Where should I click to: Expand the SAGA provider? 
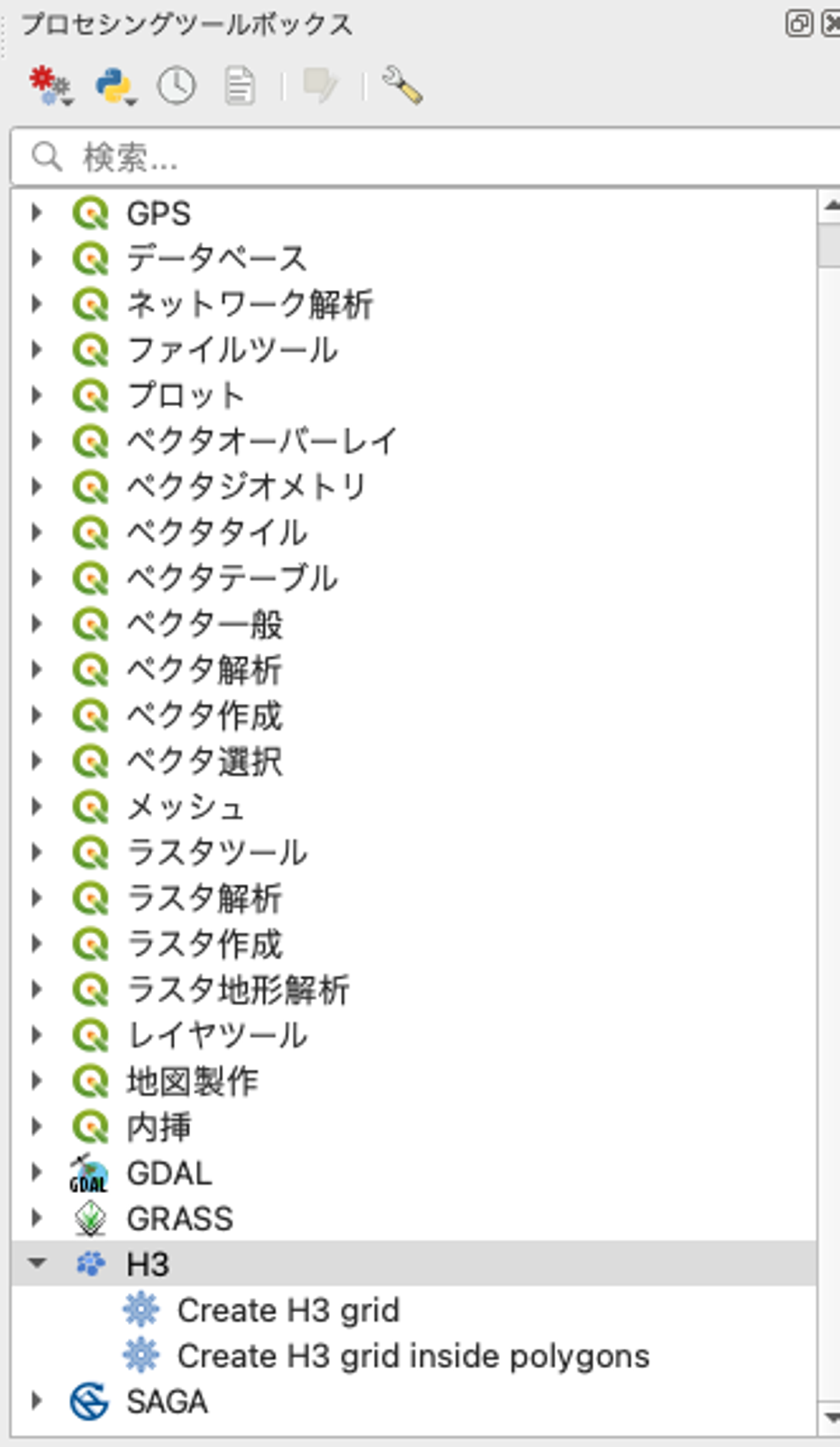pyautogui.click(x=36, y=1401)
